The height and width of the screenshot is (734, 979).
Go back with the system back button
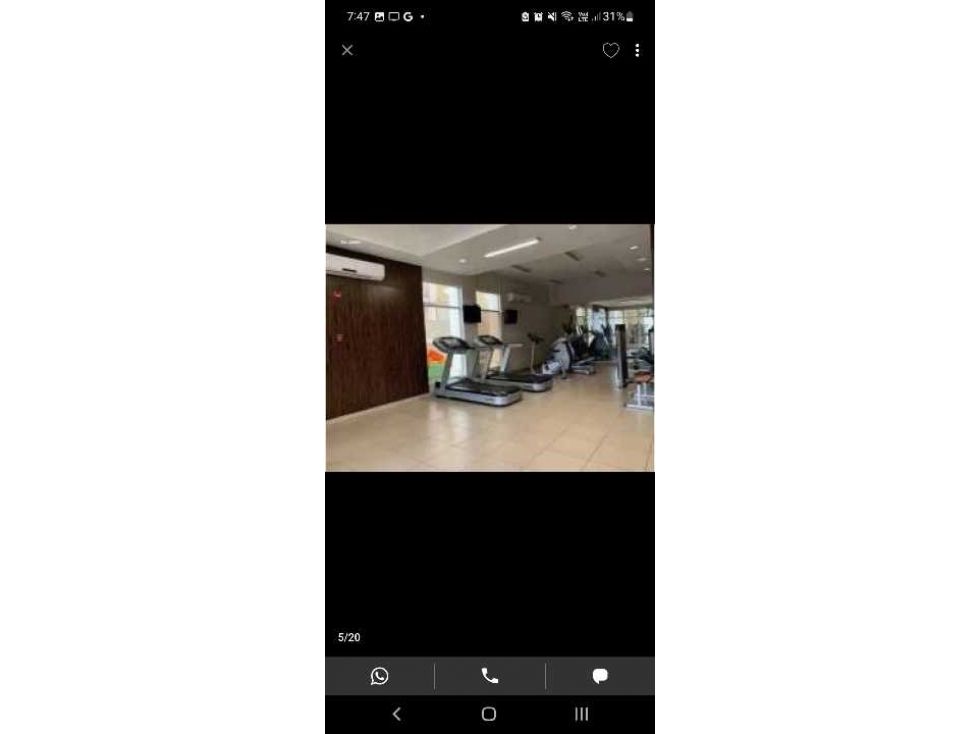click(x=397, y=714)
